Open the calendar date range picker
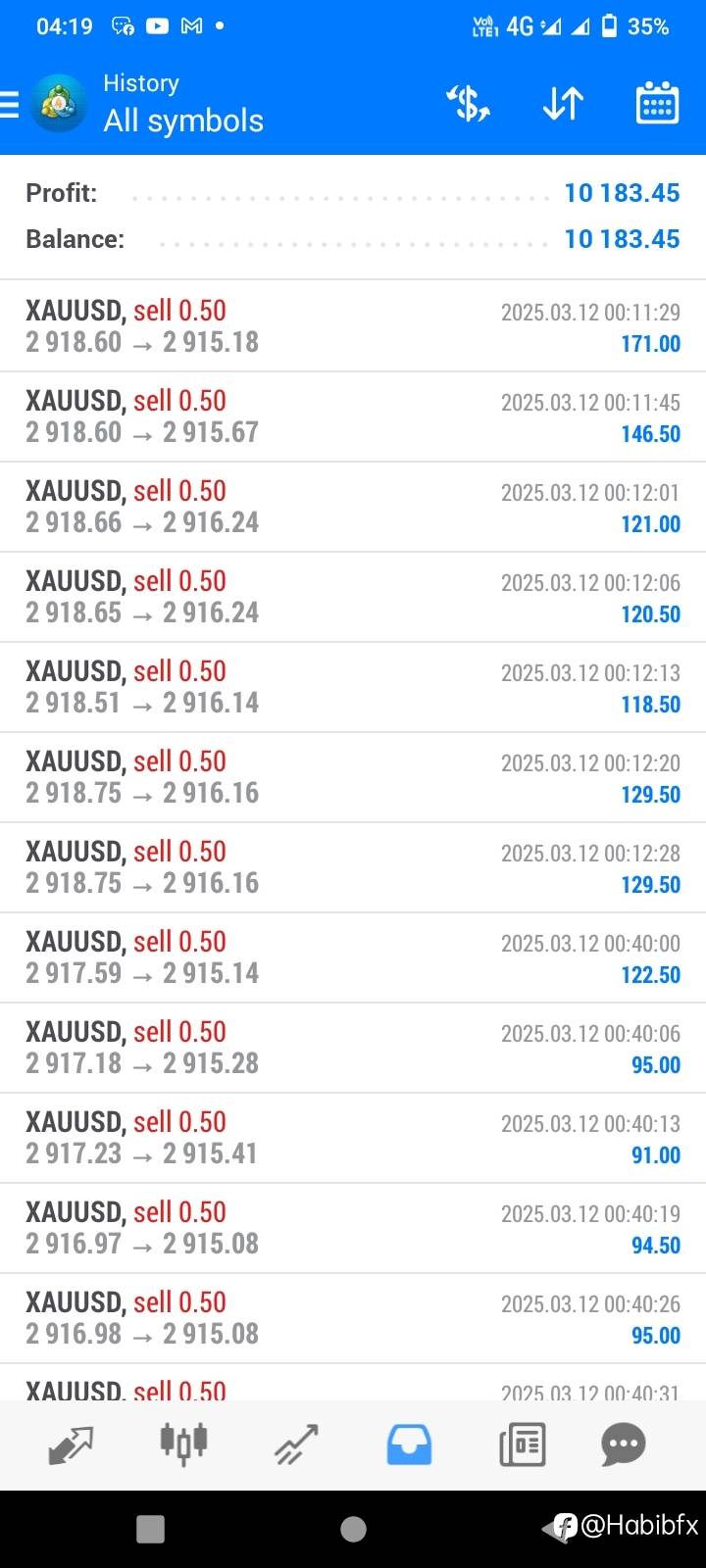The width and height of the screenshot is (706, 1568). (x=657, y=103)
